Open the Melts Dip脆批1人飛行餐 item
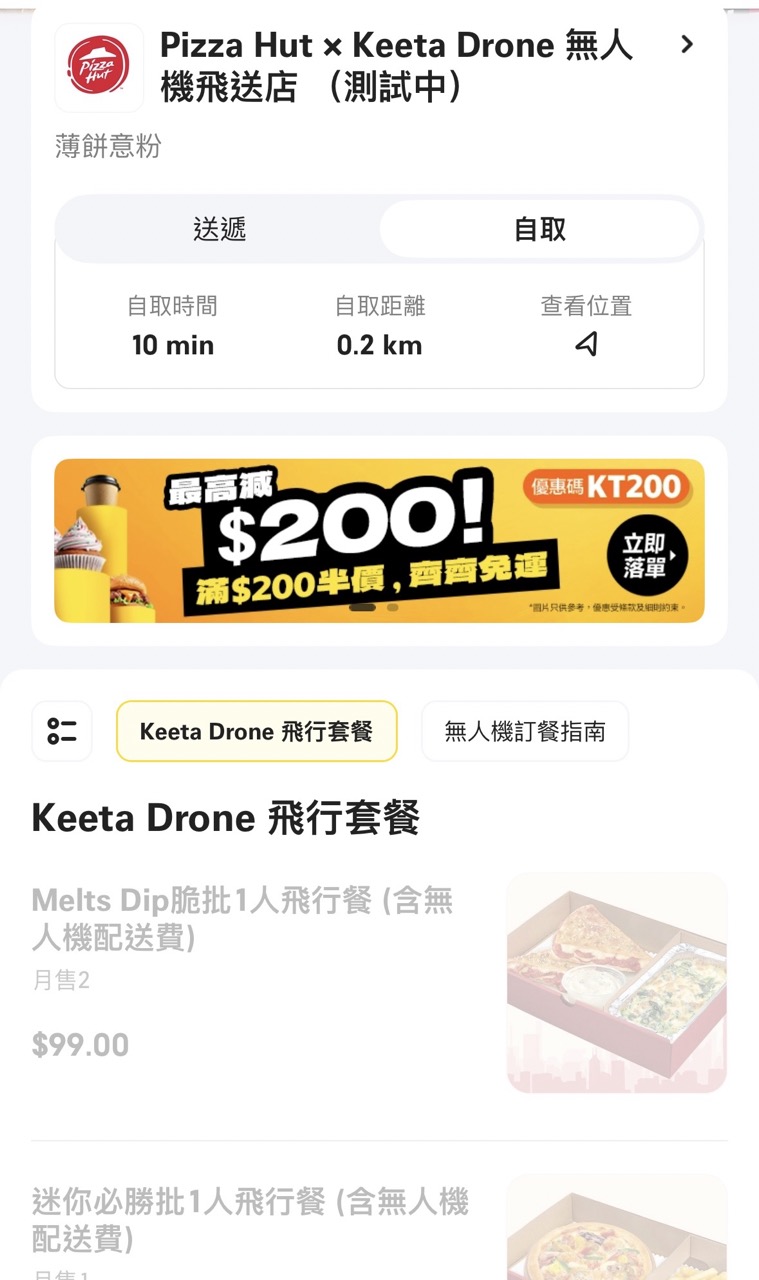This screenshot has height=1280, width=759. [242, 917]
